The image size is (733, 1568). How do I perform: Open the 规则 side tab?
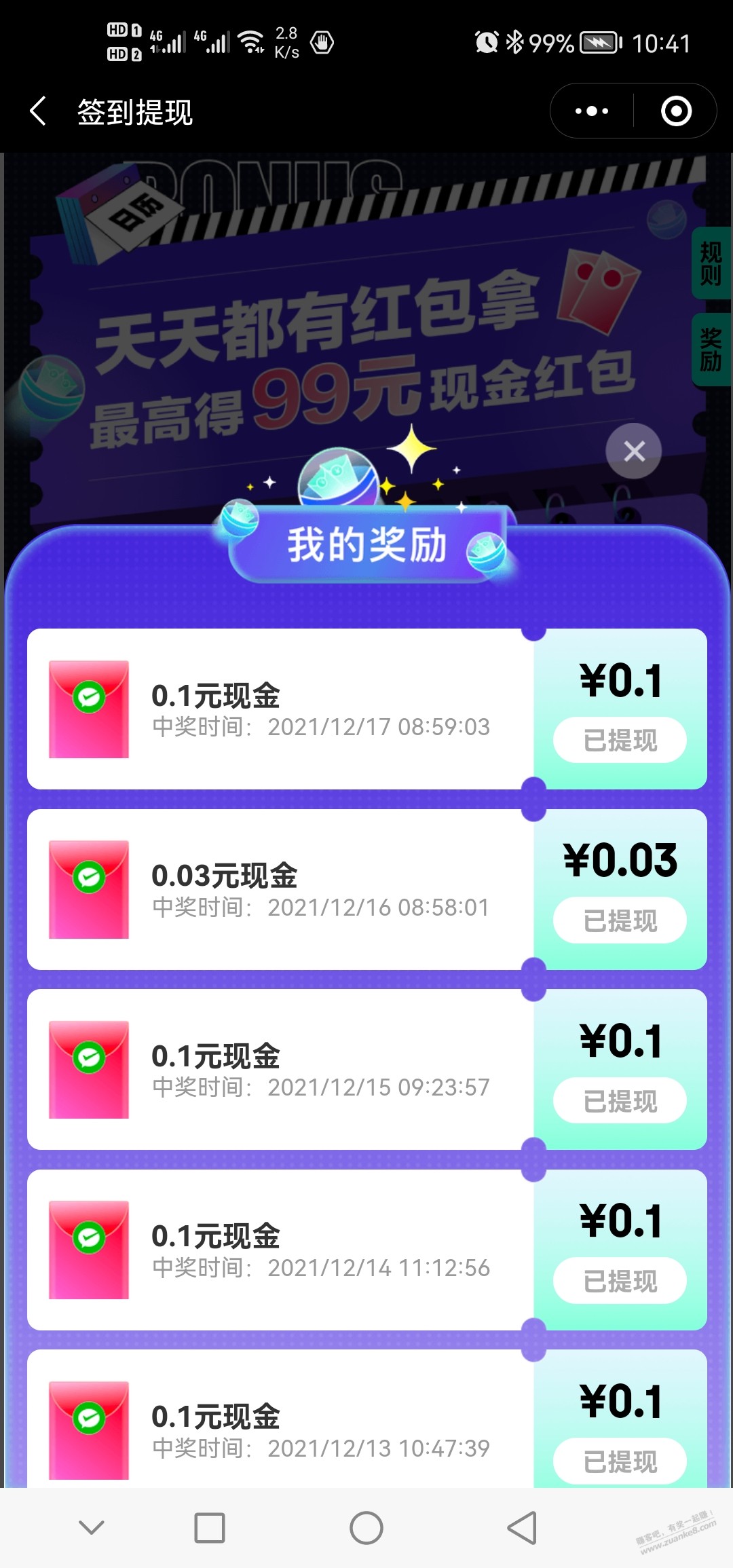tap(711, 263)
